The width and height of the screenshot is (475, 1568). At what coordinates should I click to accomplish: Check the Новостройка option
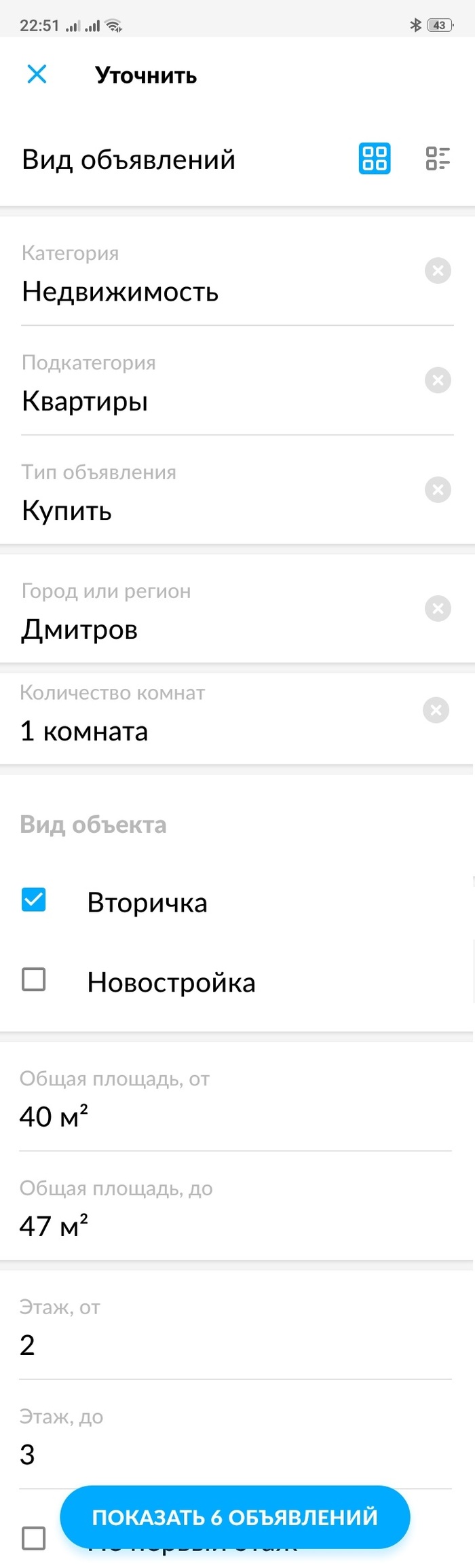pos(34,979)
